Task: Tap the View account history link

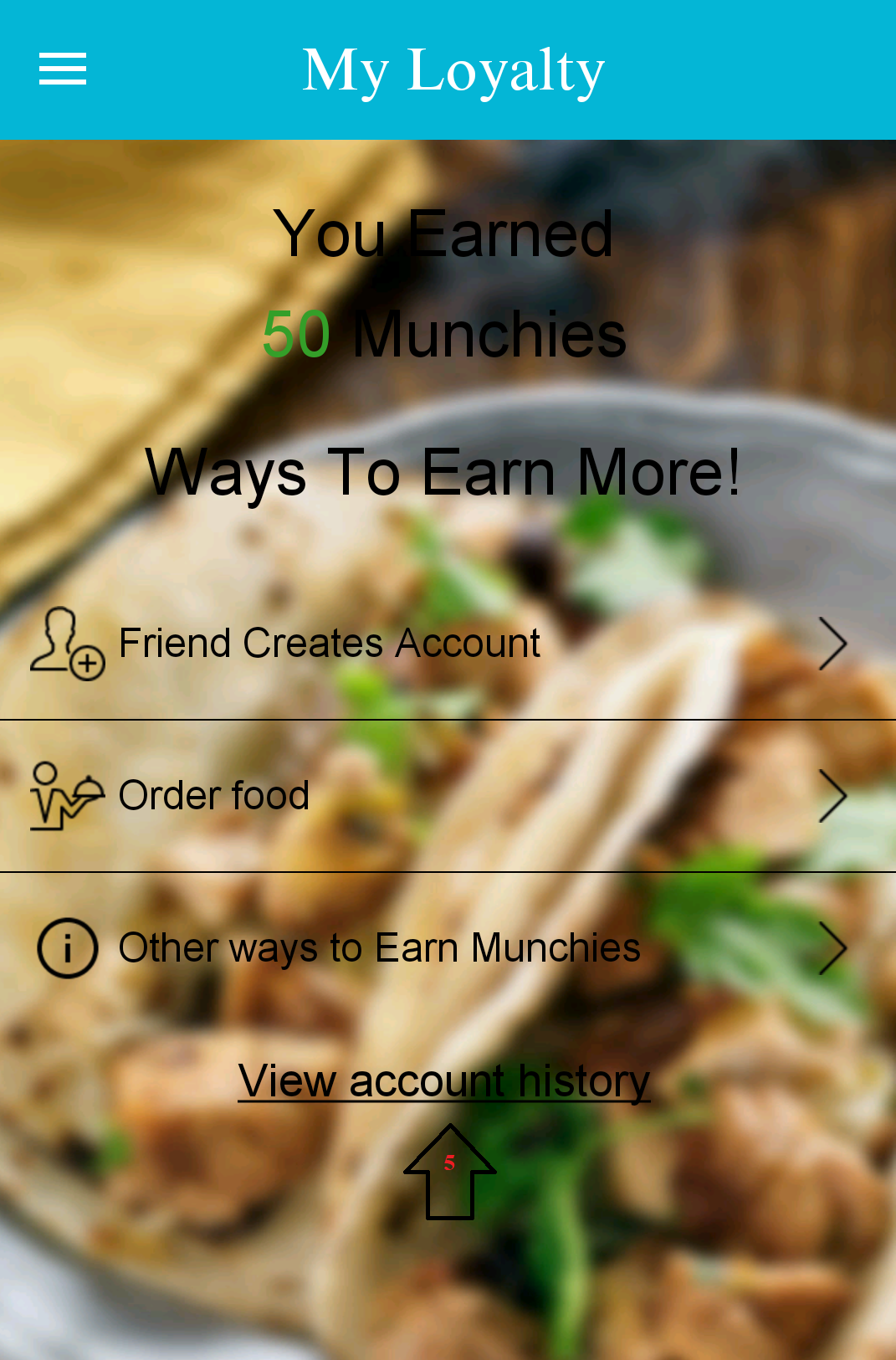Action: click(x=444, y=1080)
